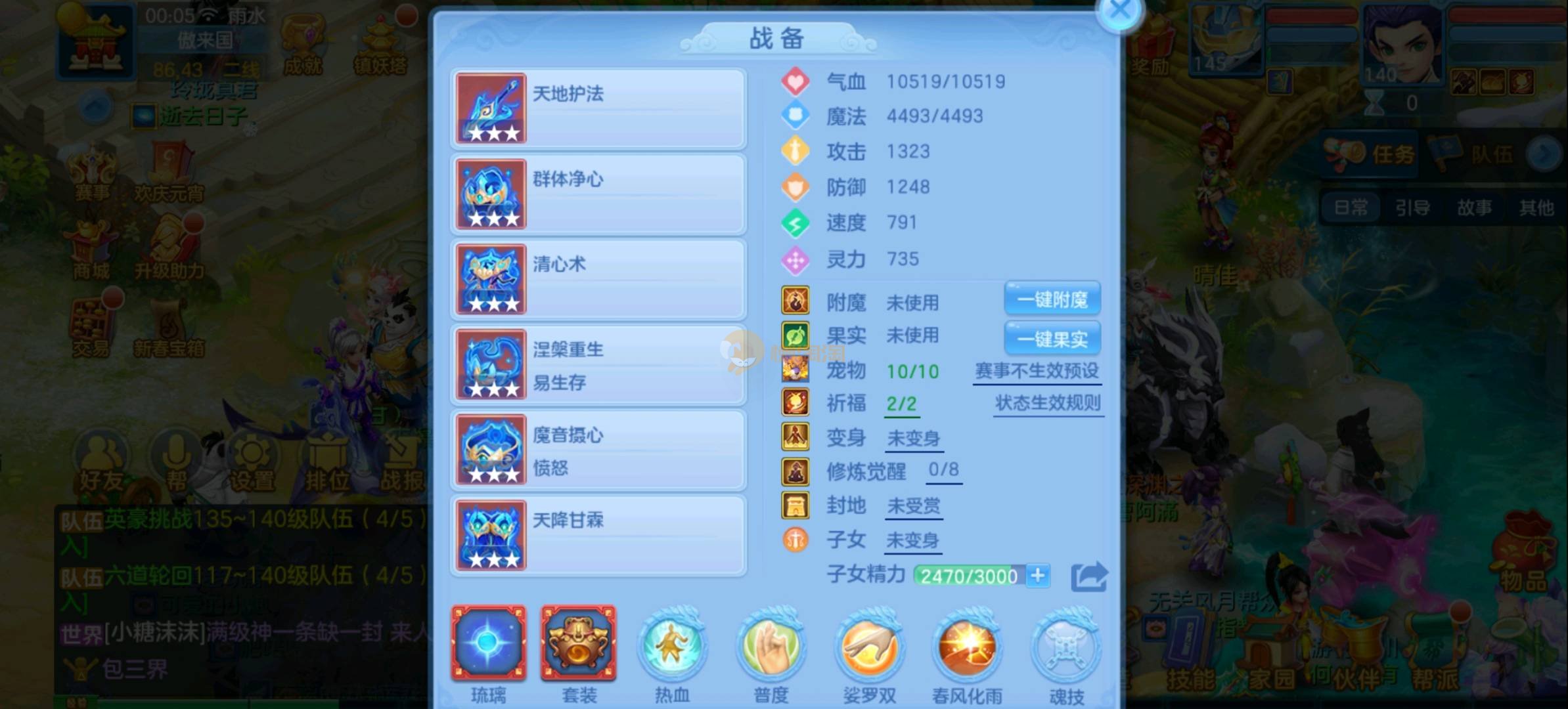Screen dimensions: 1568x709
Task: Open 修炼觉醒 0/8 link
Action: pos(943,470)
